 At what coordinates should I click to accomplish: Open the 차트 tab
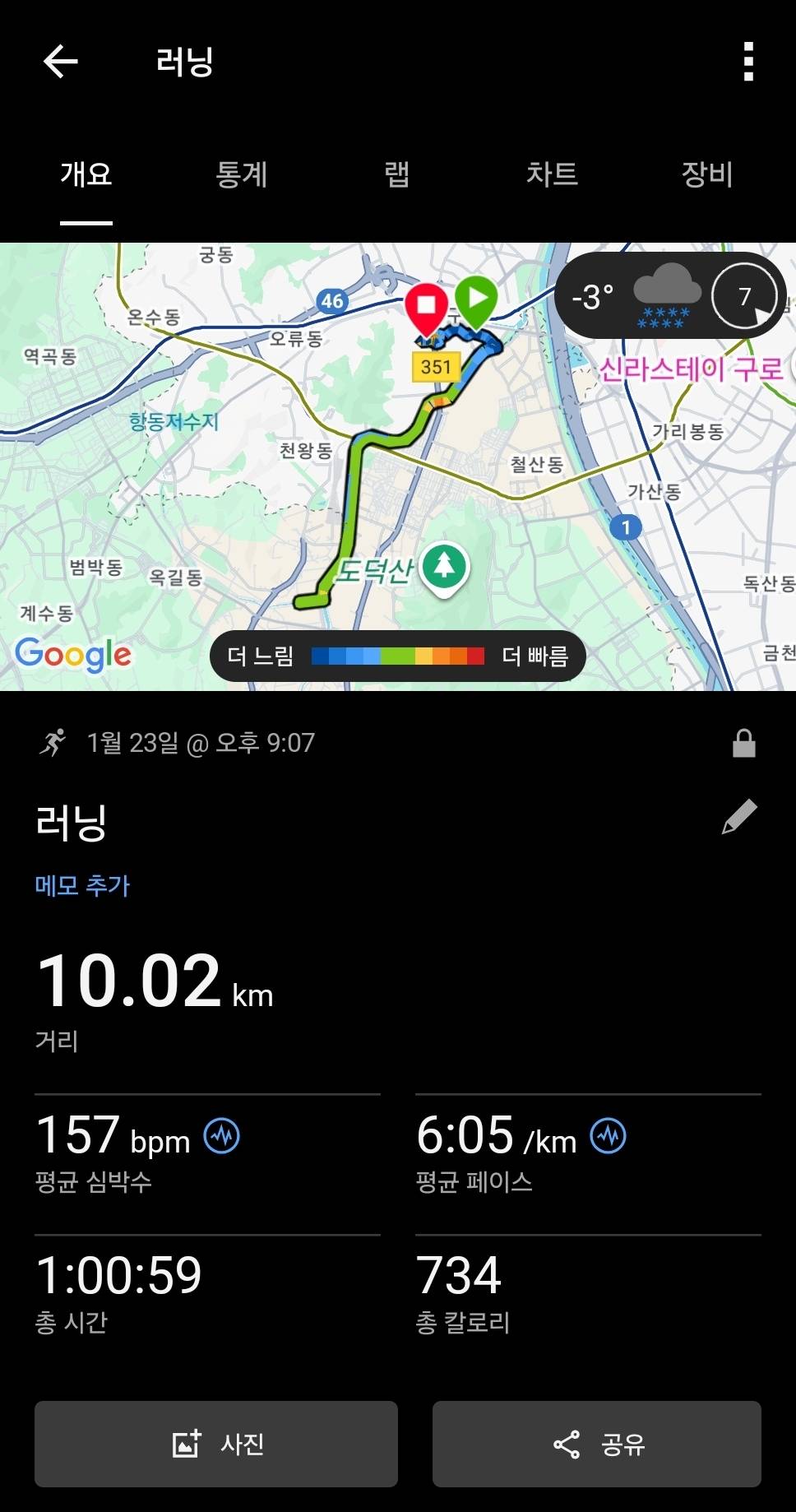coord(552,175)
